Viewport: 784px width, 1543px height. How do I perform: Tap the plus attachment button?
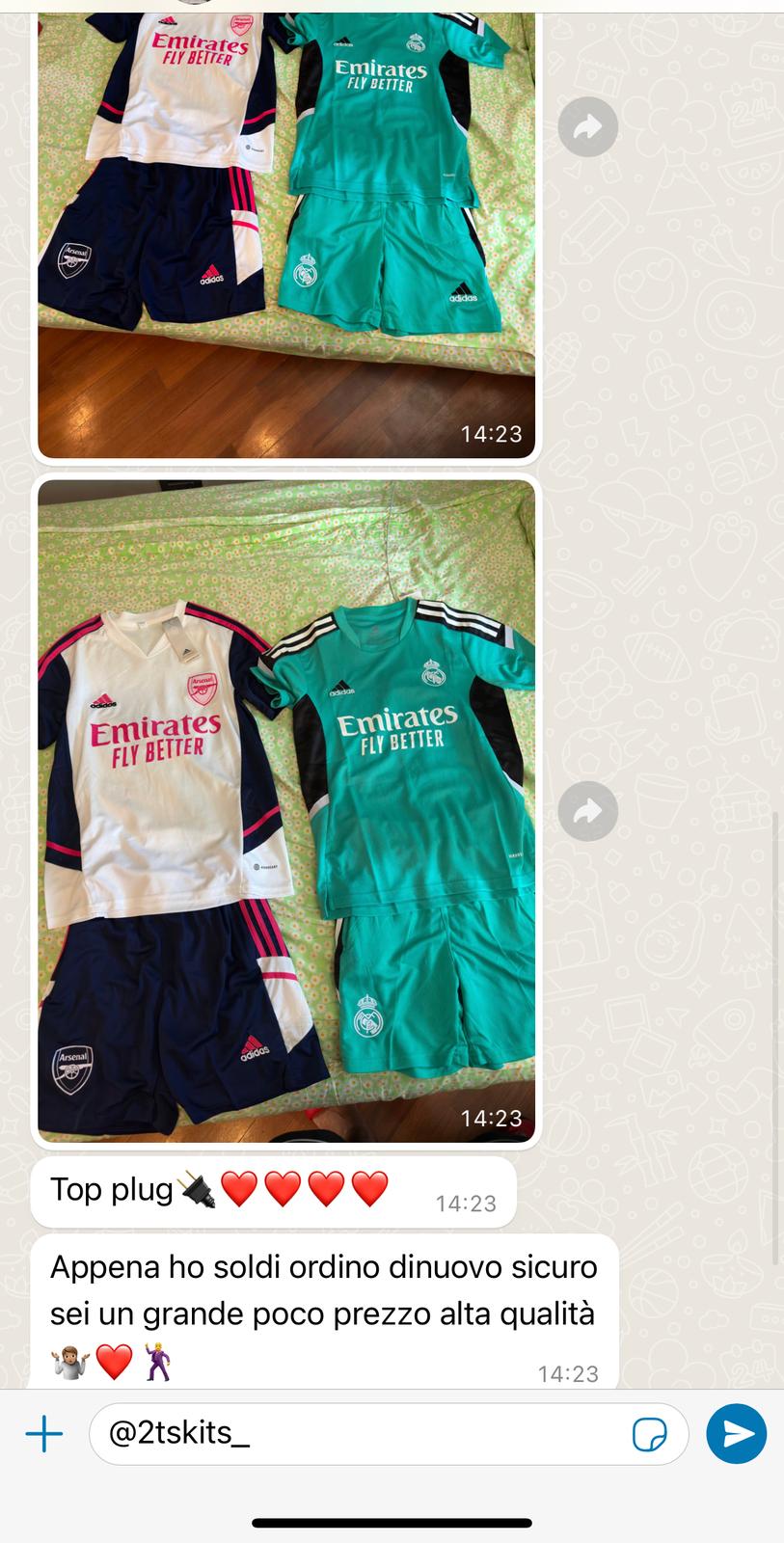click(44, 1434)
